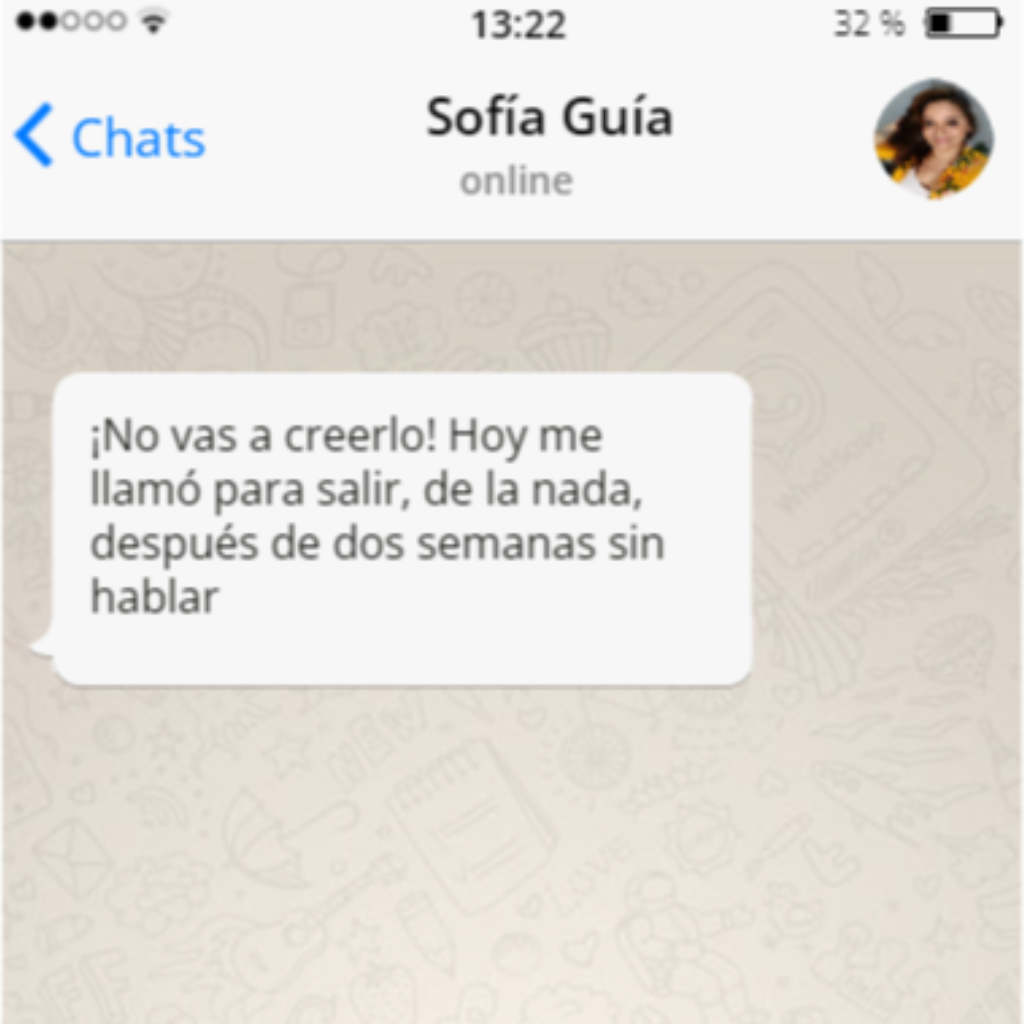
Task: Go back to Chats list
Action: (x=108, y=137)
